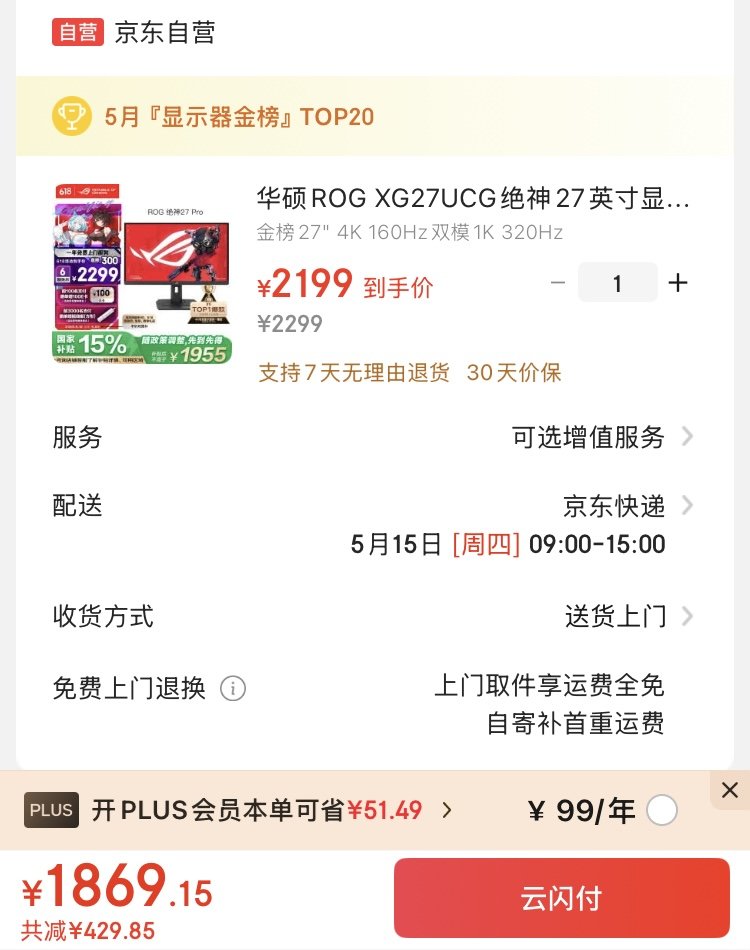Dismiss the PLUS membership banner
Image resolution: width=750 pixels, height=950 pixels.
pyautogui.click(x=730, y=790)
